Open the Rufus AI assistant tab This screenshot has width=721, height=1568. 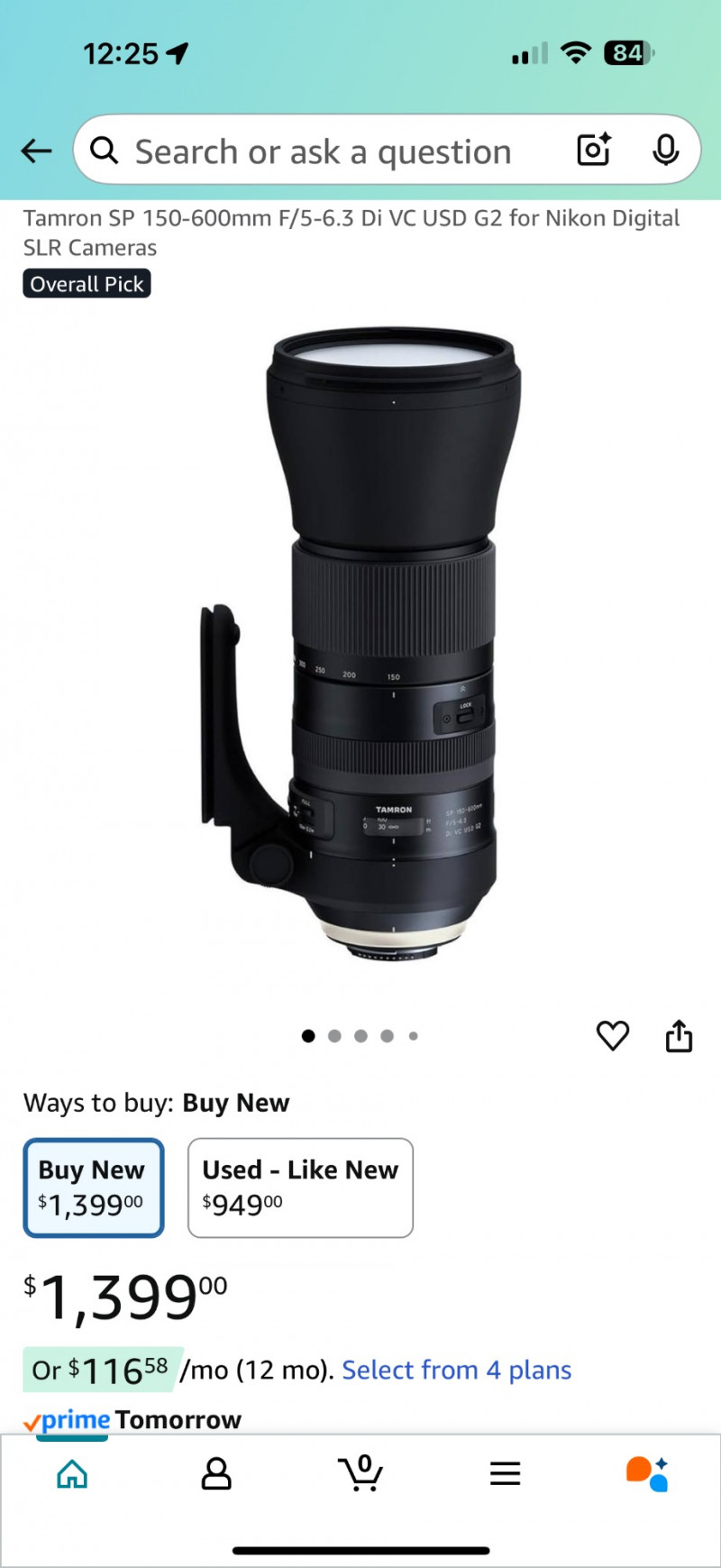tap(647, 1474)
